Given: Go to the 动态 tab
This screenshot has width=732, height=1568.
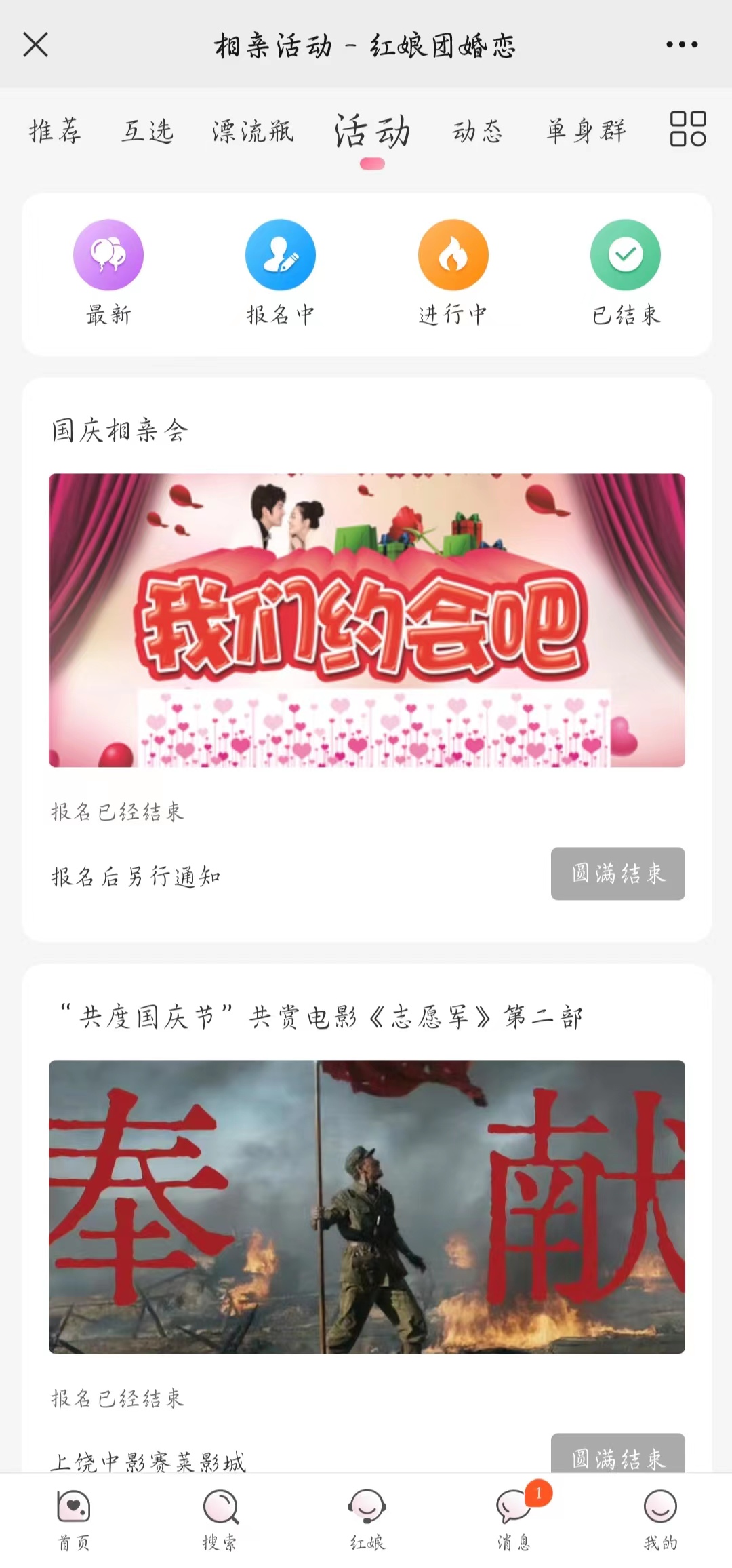Looking at the screenshot, I should 477,130.
